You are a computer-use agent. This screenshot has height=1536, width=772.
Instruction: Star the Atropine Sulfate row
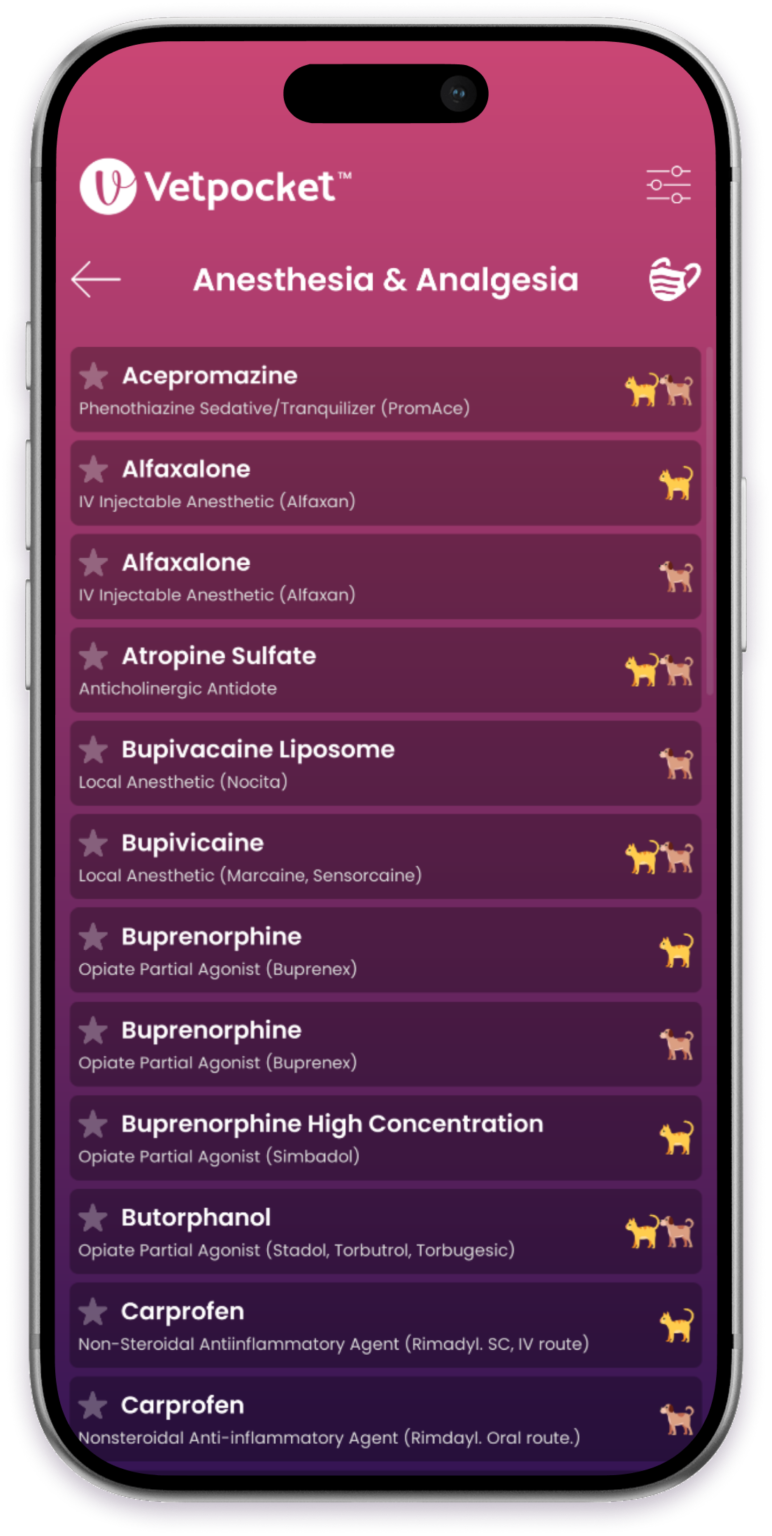point(94,656)
